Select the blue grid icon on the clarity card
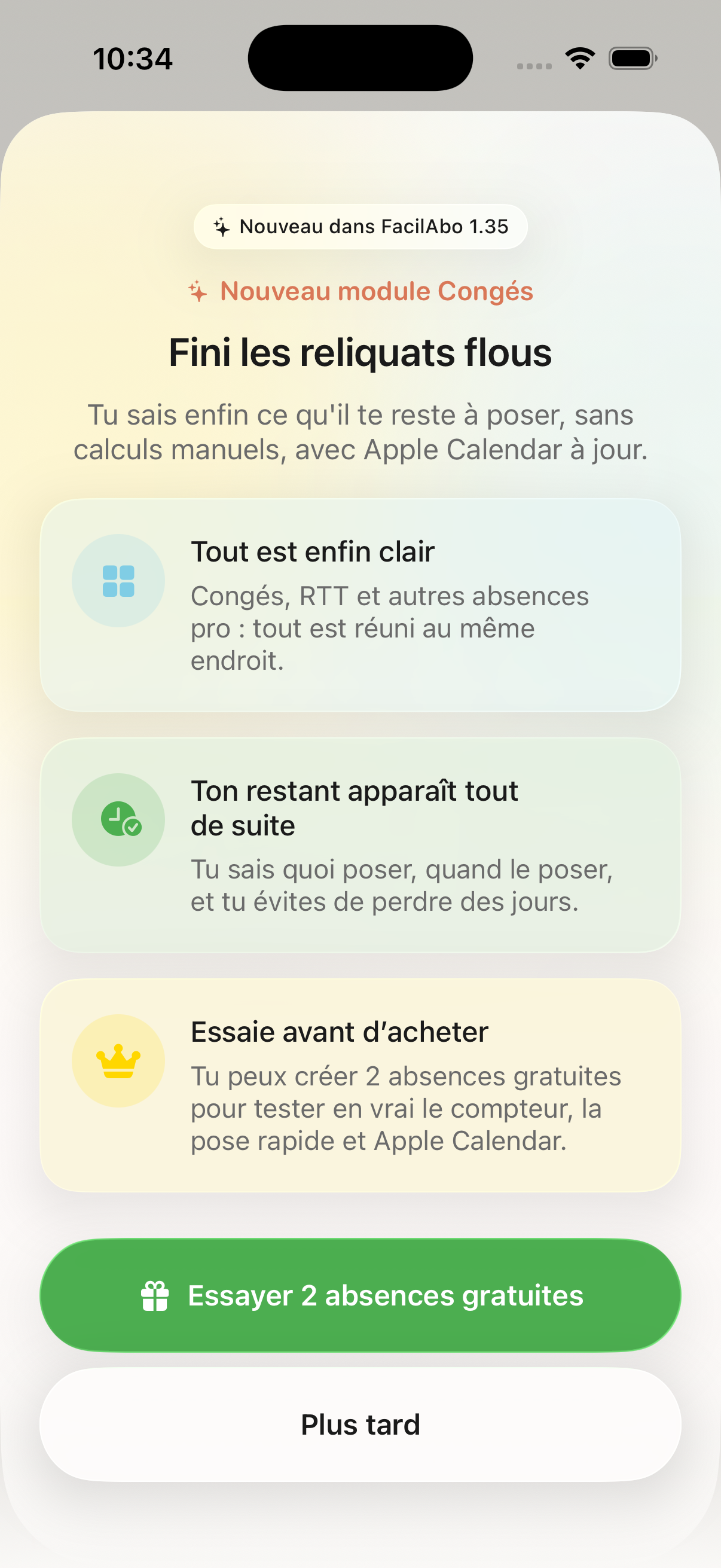This screenshot has width=721, height=1568. (x=118, y=581)
